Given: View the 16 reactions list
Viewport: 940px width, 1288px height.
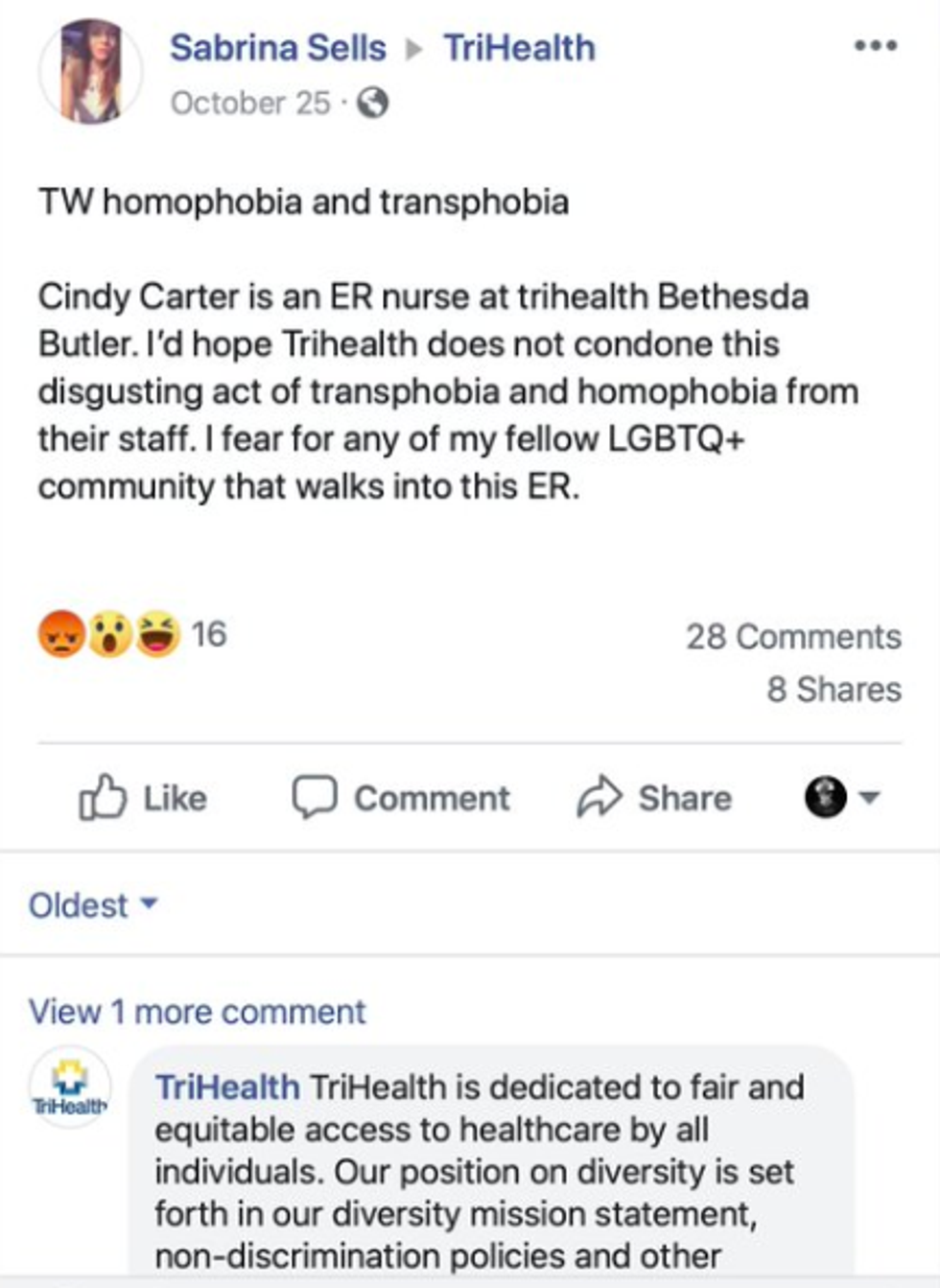Looking at the screenshot, I should coord(132,635).
